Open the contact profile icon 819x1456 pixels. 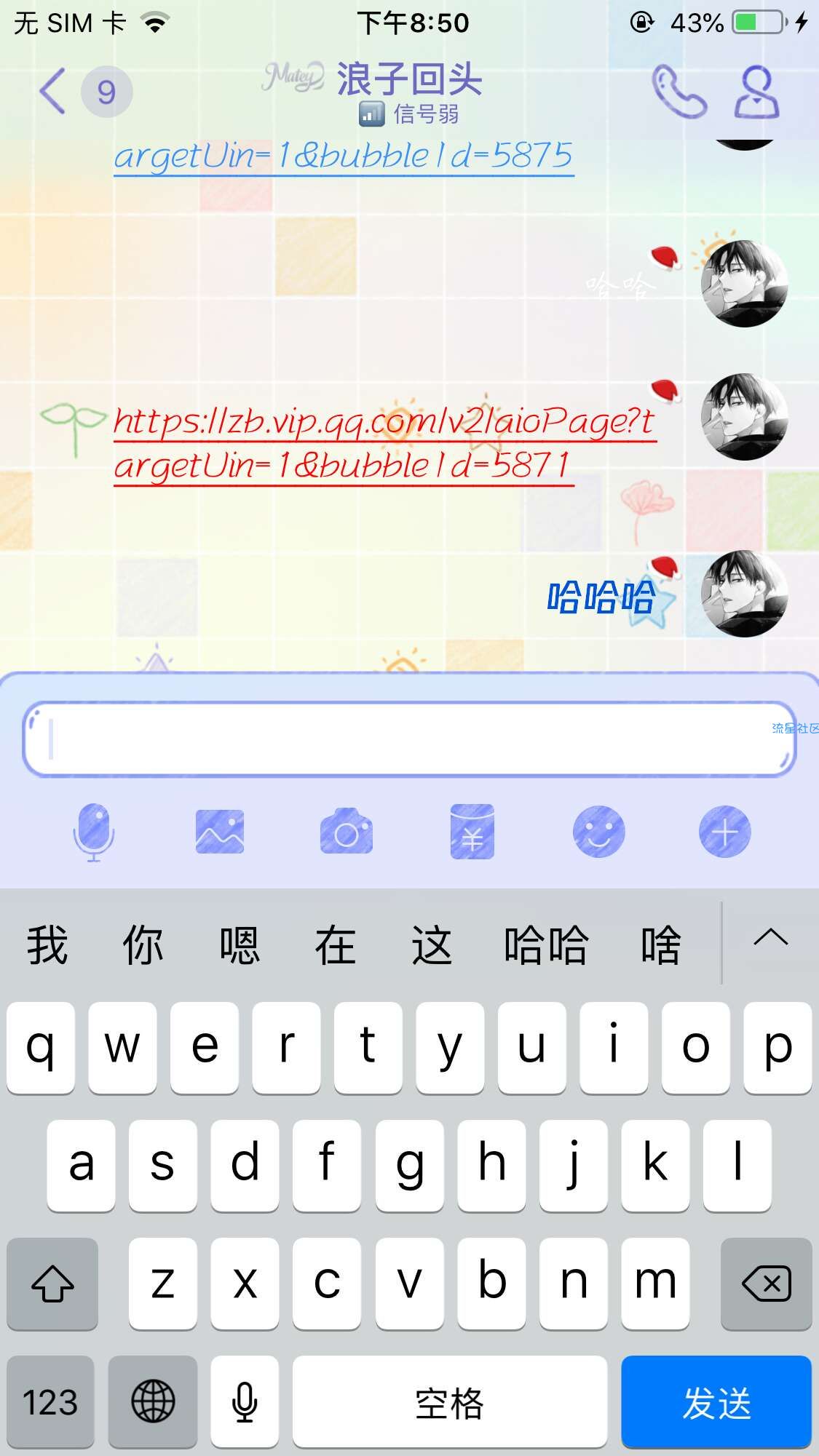click(x=756, y=92)
